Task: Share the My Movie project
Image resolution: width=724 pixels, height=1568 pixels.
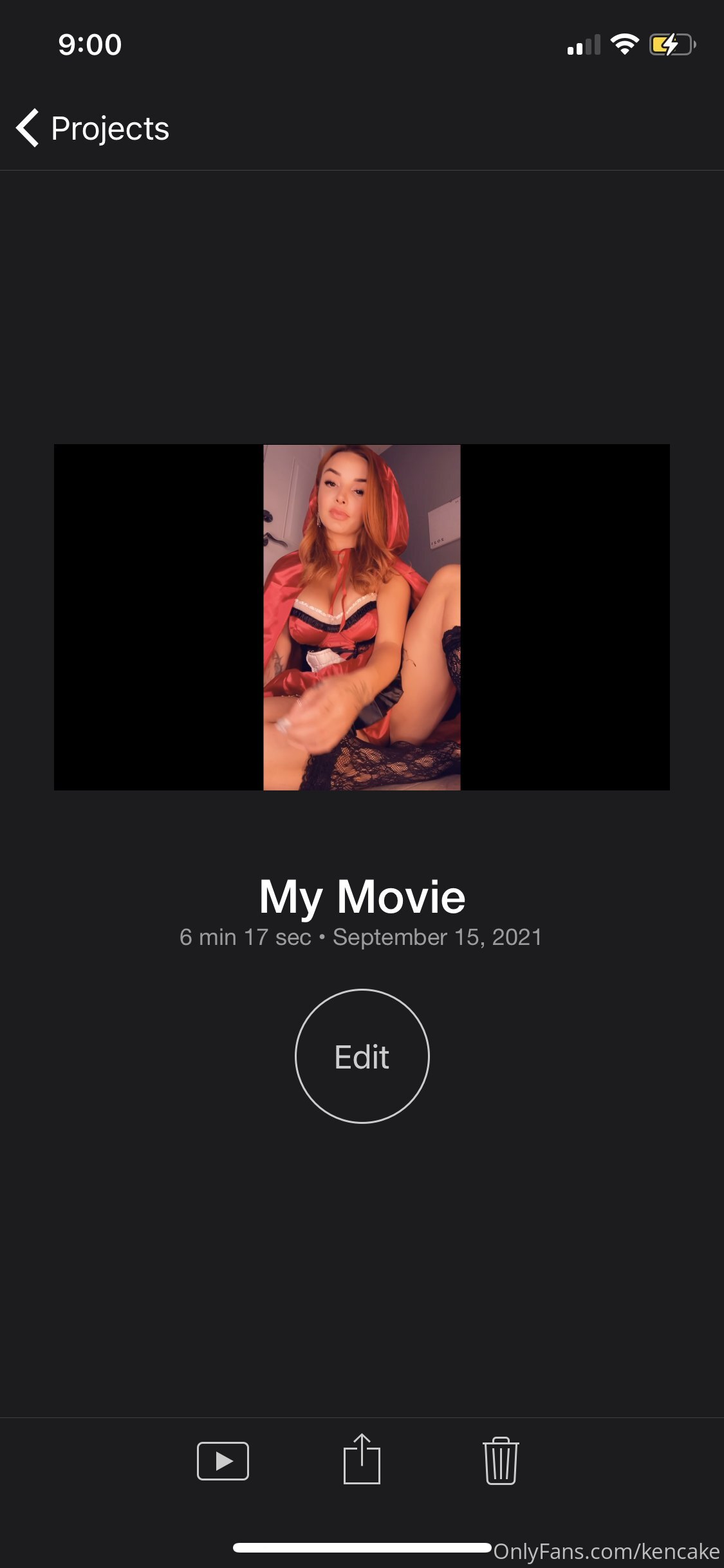Action: tap(362, 1459)
